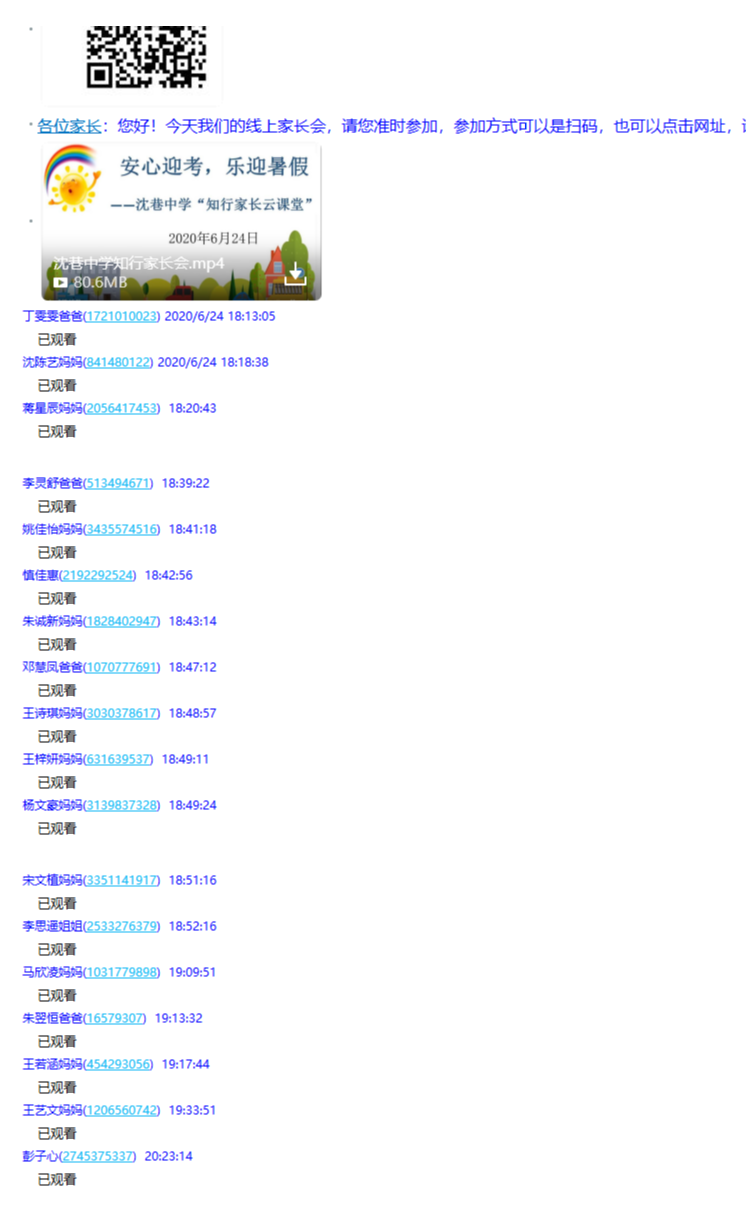Open 杨文豪妈妈's number 3139837328

tap(122, 805)
